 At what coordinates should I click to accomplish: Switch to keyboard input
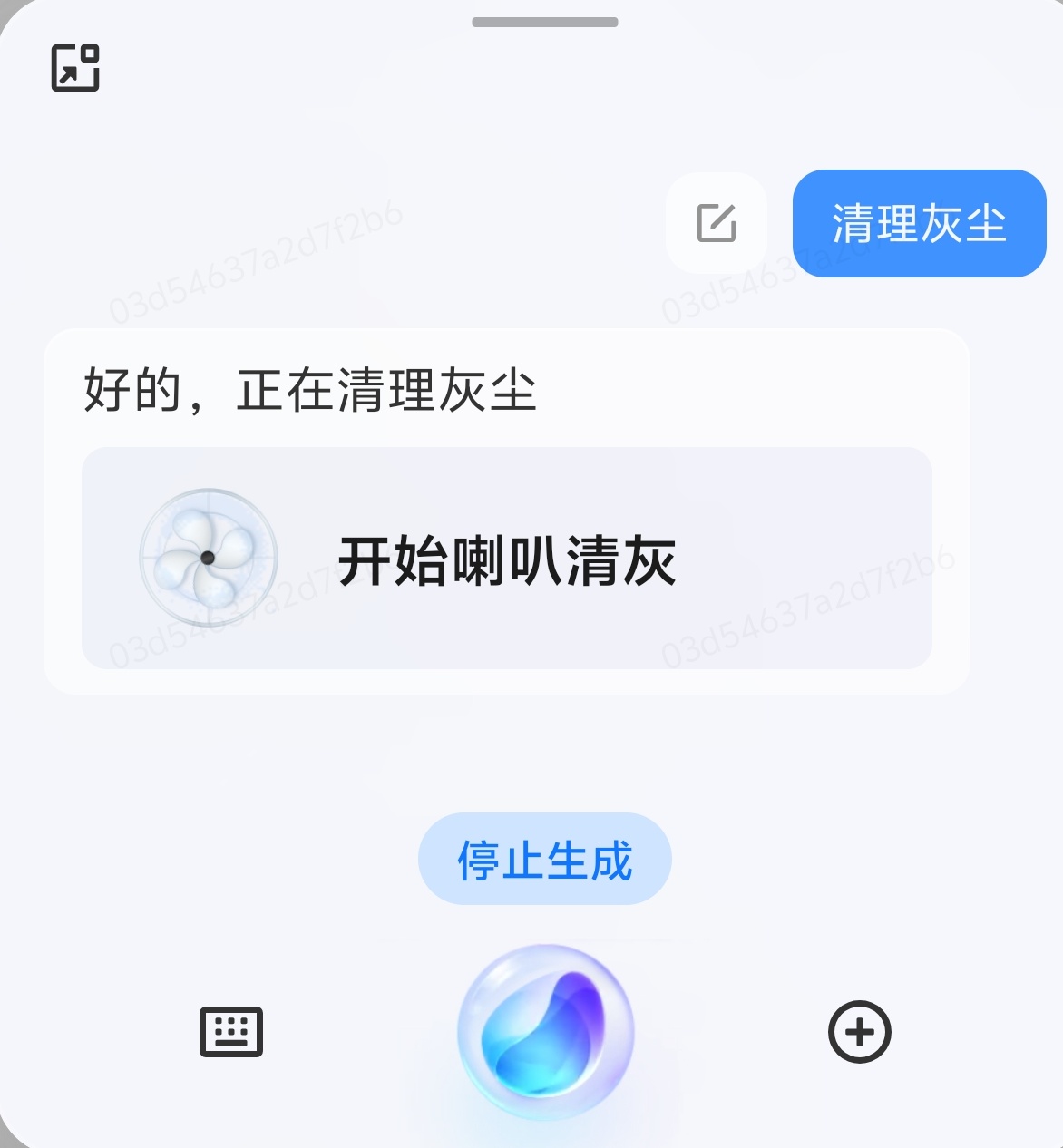[231, 1032]
